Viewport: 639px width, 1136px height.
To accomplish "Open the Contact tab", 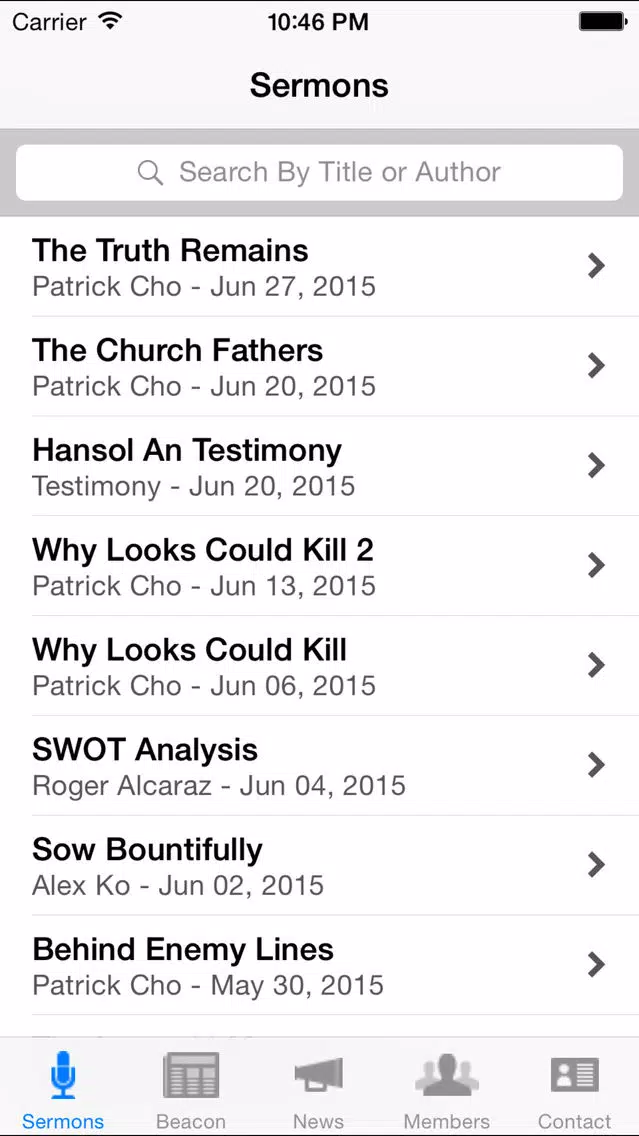I will click(x=575, y=1088).
